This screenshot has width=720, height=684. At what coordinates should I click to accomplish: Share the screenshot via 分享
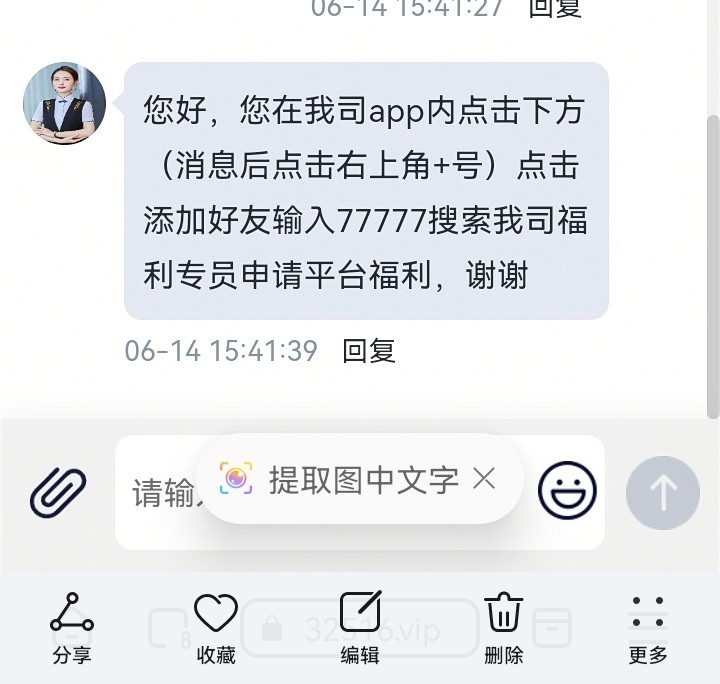click(71, 628)
